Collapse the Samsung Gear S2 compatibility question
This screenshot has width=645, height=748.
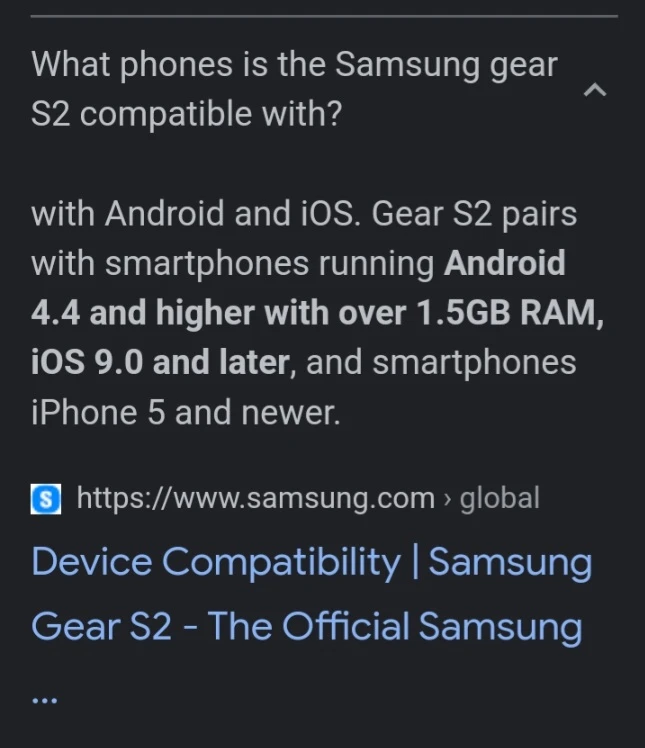[x=594, y=91]
